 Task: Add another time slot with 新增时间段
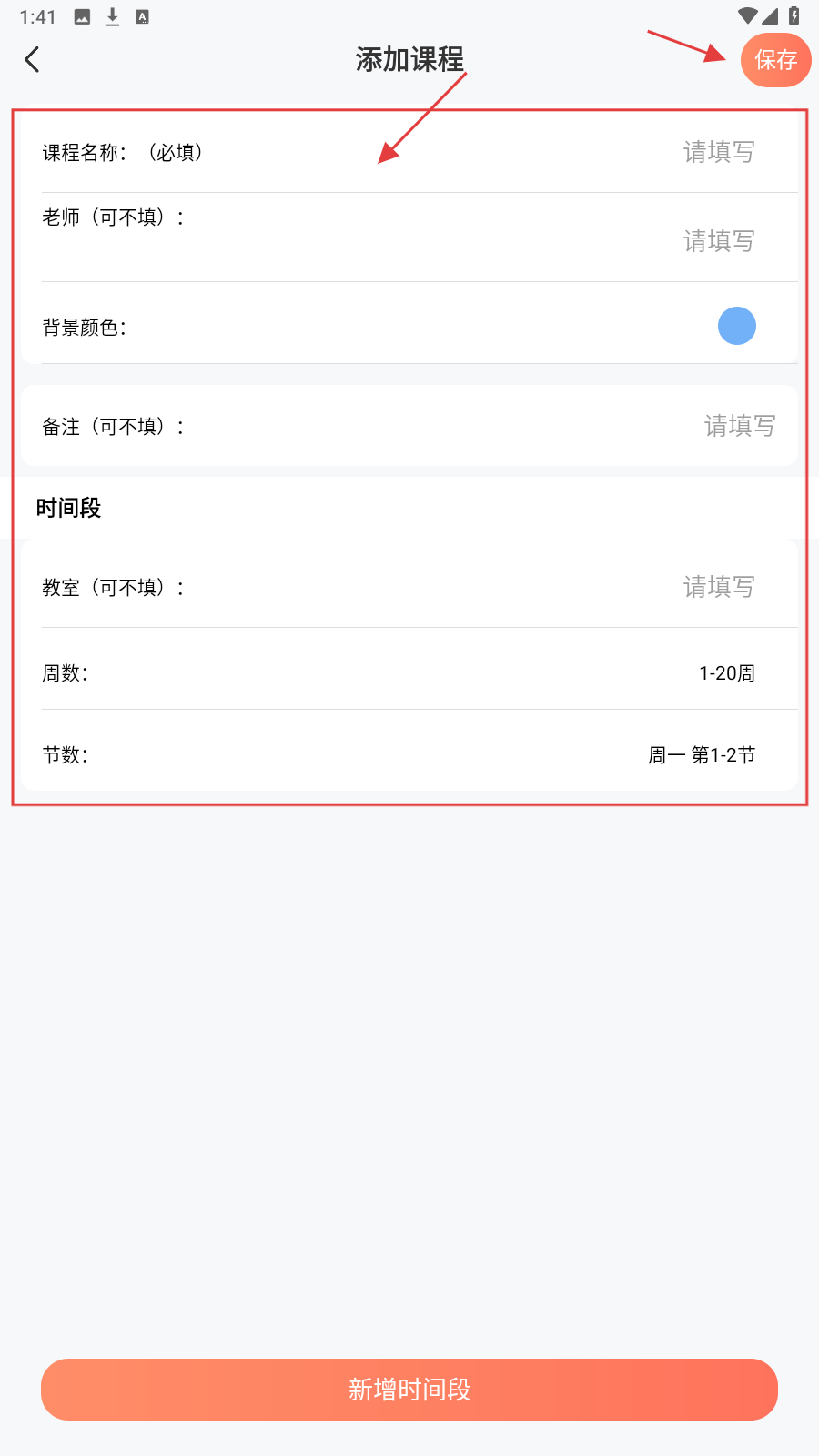tap(409, 1390)
